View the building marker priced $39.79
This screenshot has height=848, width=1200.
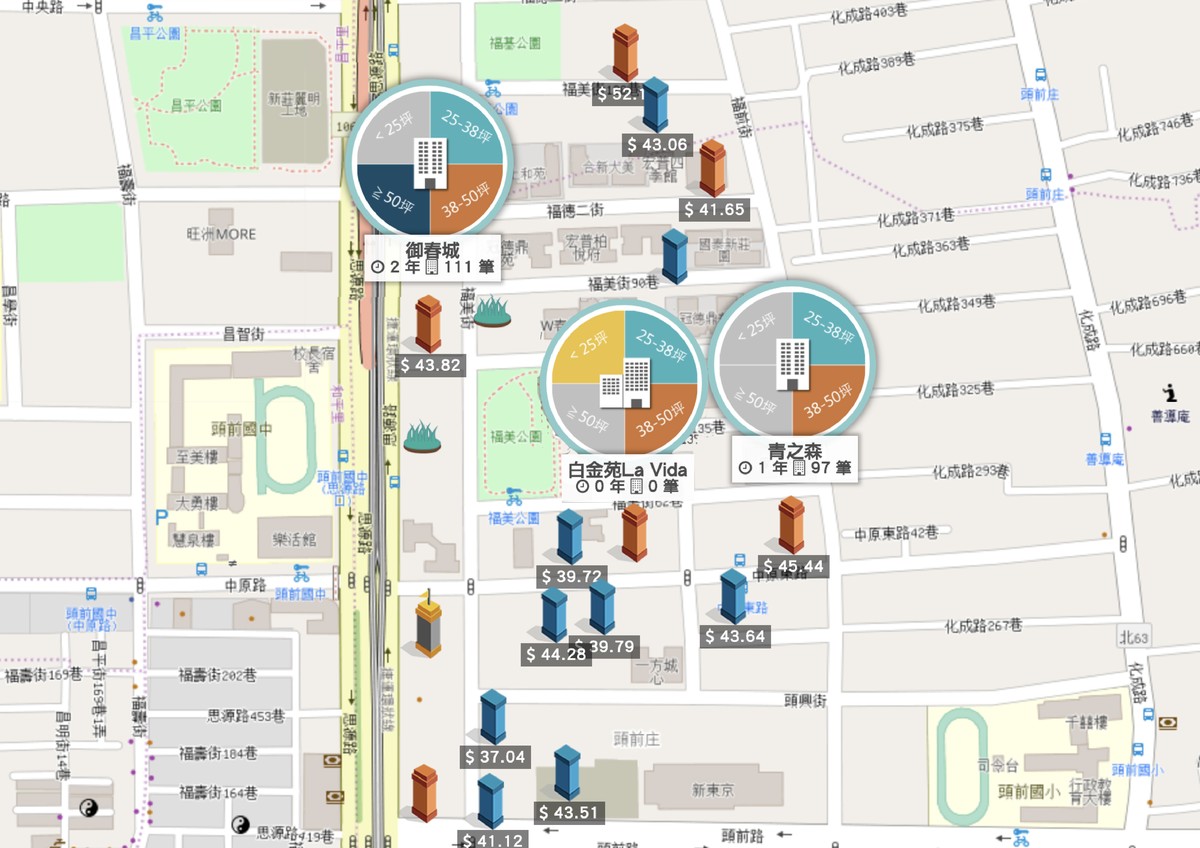click(601, 607)
